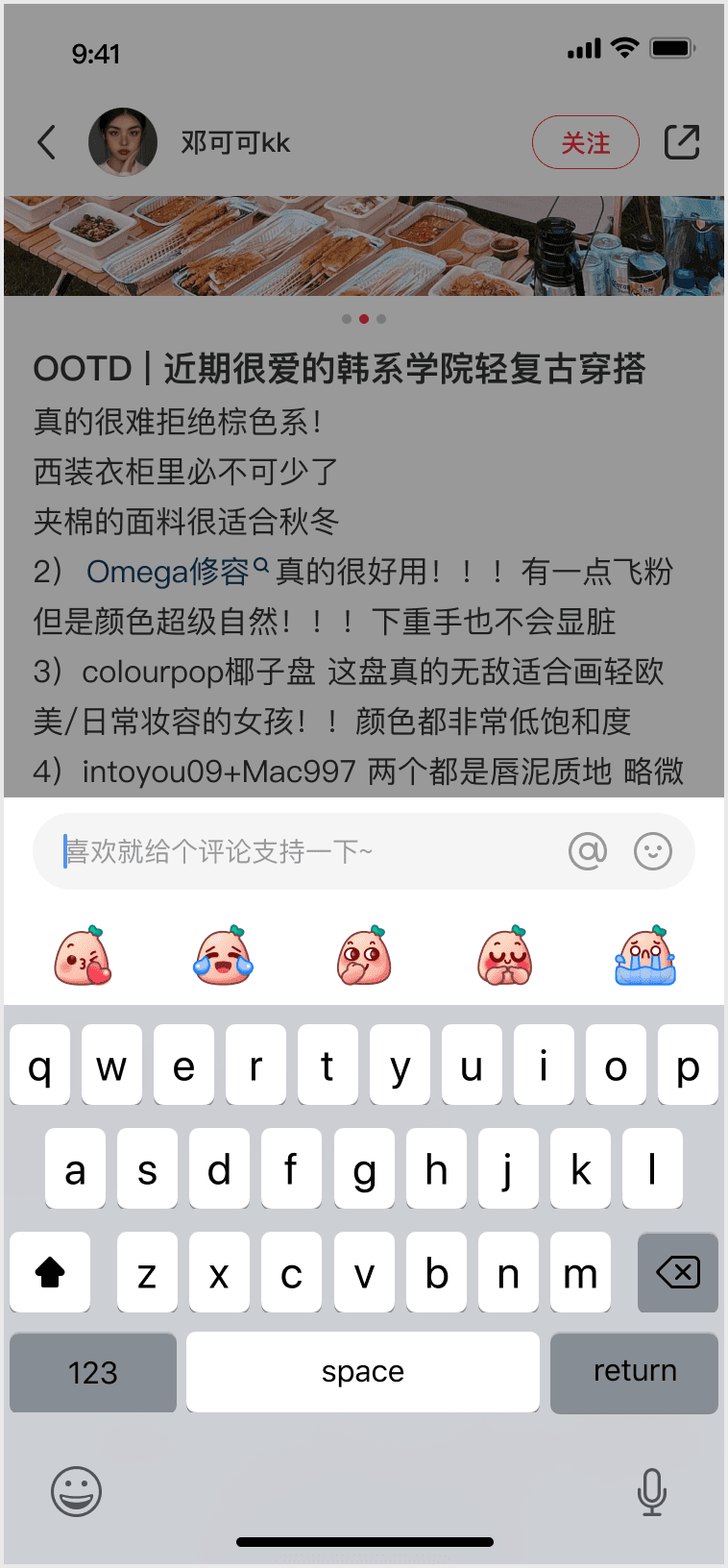Image resolution: width=728 pixels, height=1568 pixels.
Task: Share this post using the share icon
Action: (682, 142)
